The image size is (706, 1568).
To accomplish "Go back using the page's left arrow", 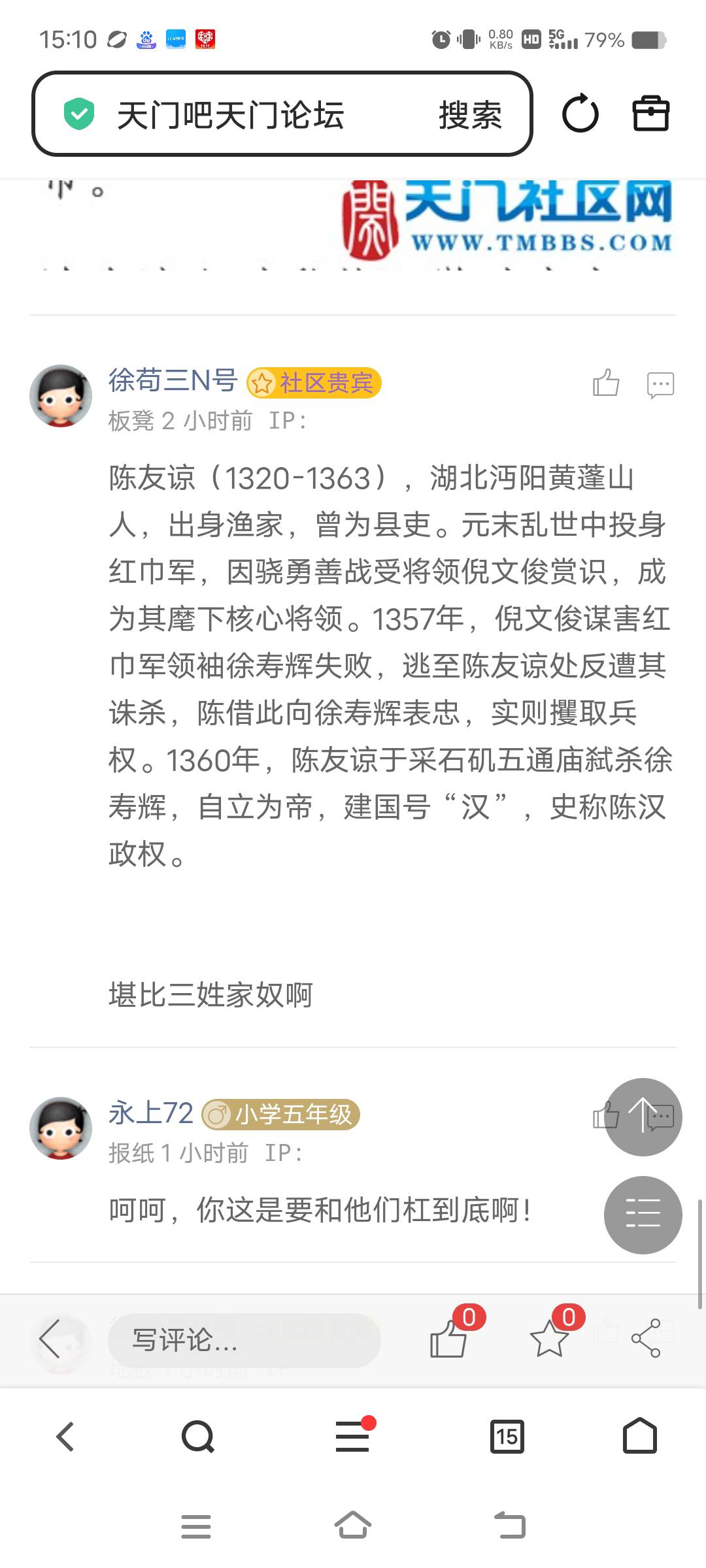I will pos(51,1339).
